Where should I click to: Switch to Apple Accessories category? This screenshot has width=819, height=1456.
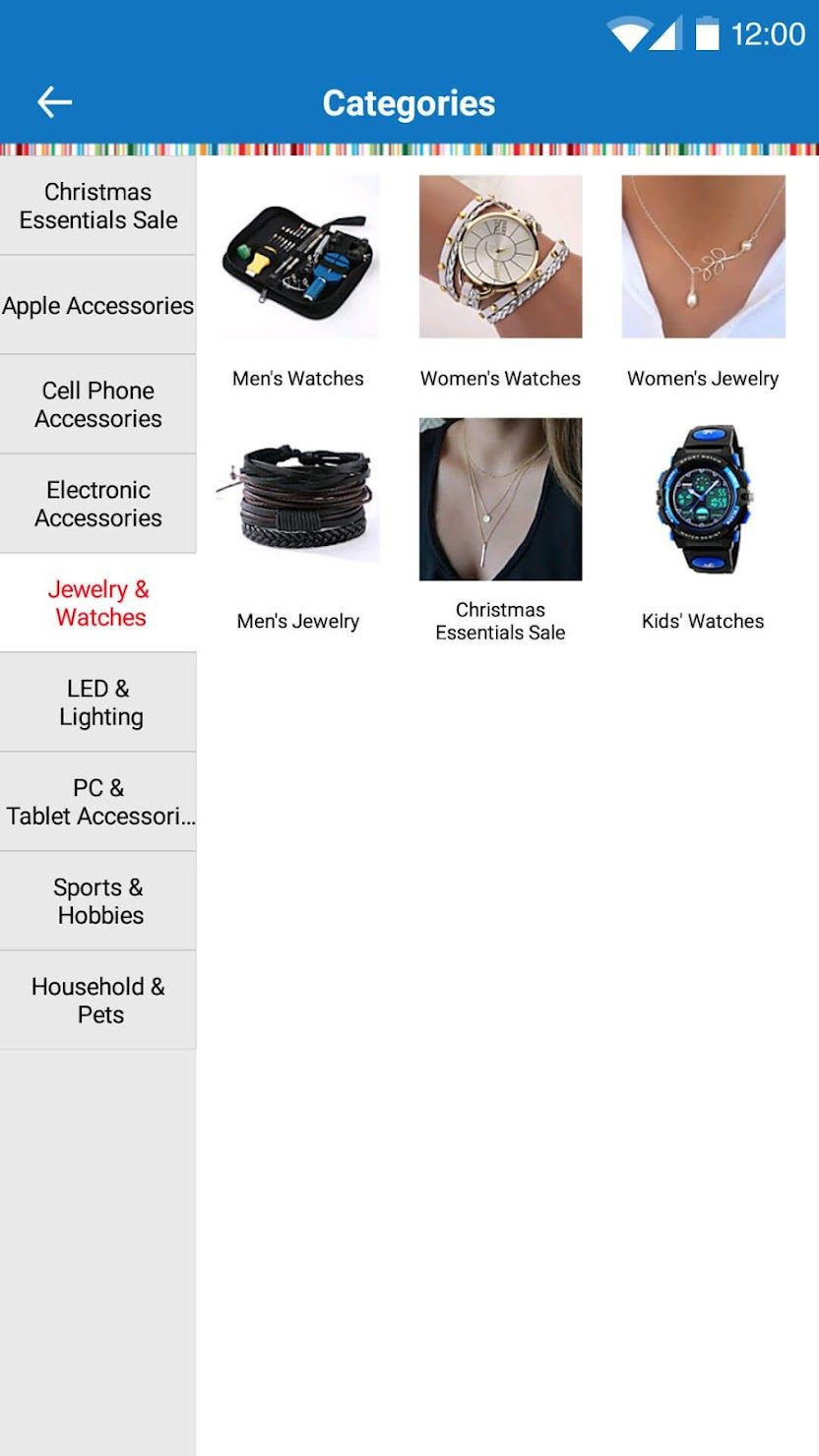pyautogui.click(x=98, y=306)
